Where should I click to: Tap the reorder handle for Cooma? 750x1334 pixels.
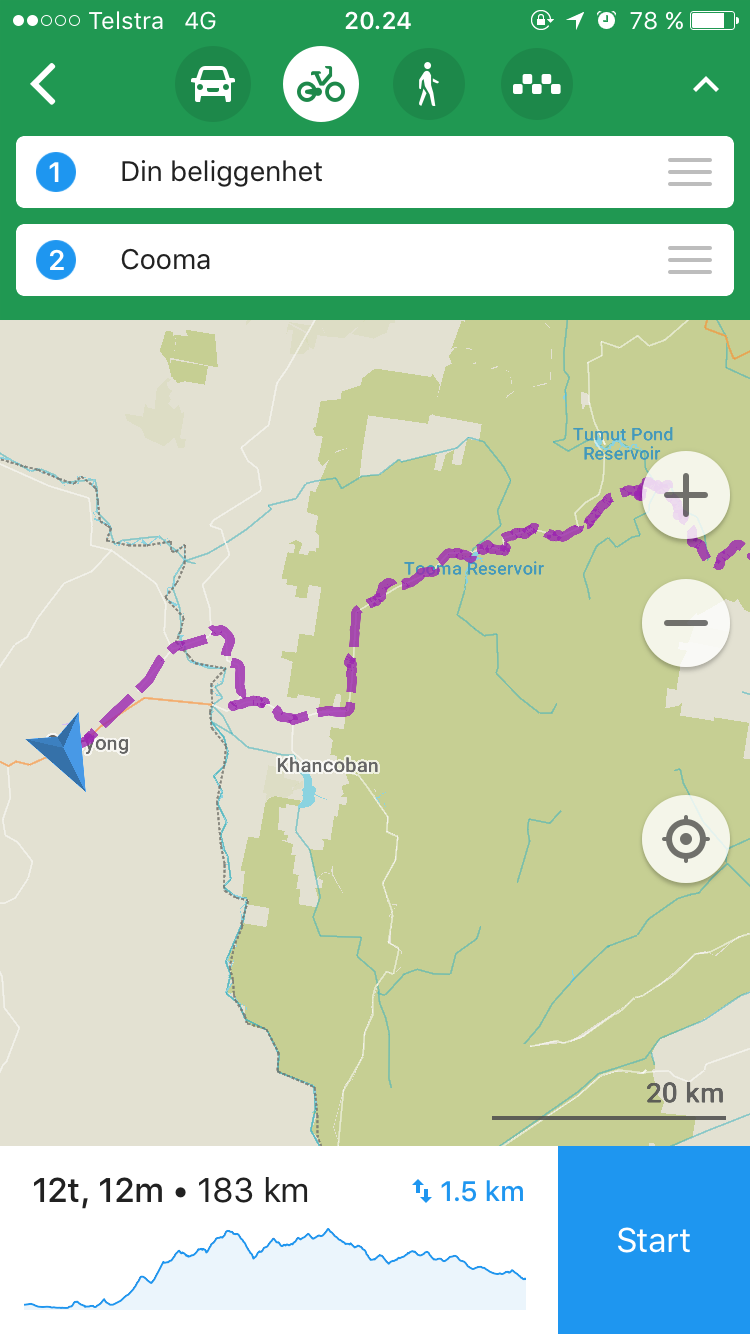pyautogui.click(x=690, y=260)
